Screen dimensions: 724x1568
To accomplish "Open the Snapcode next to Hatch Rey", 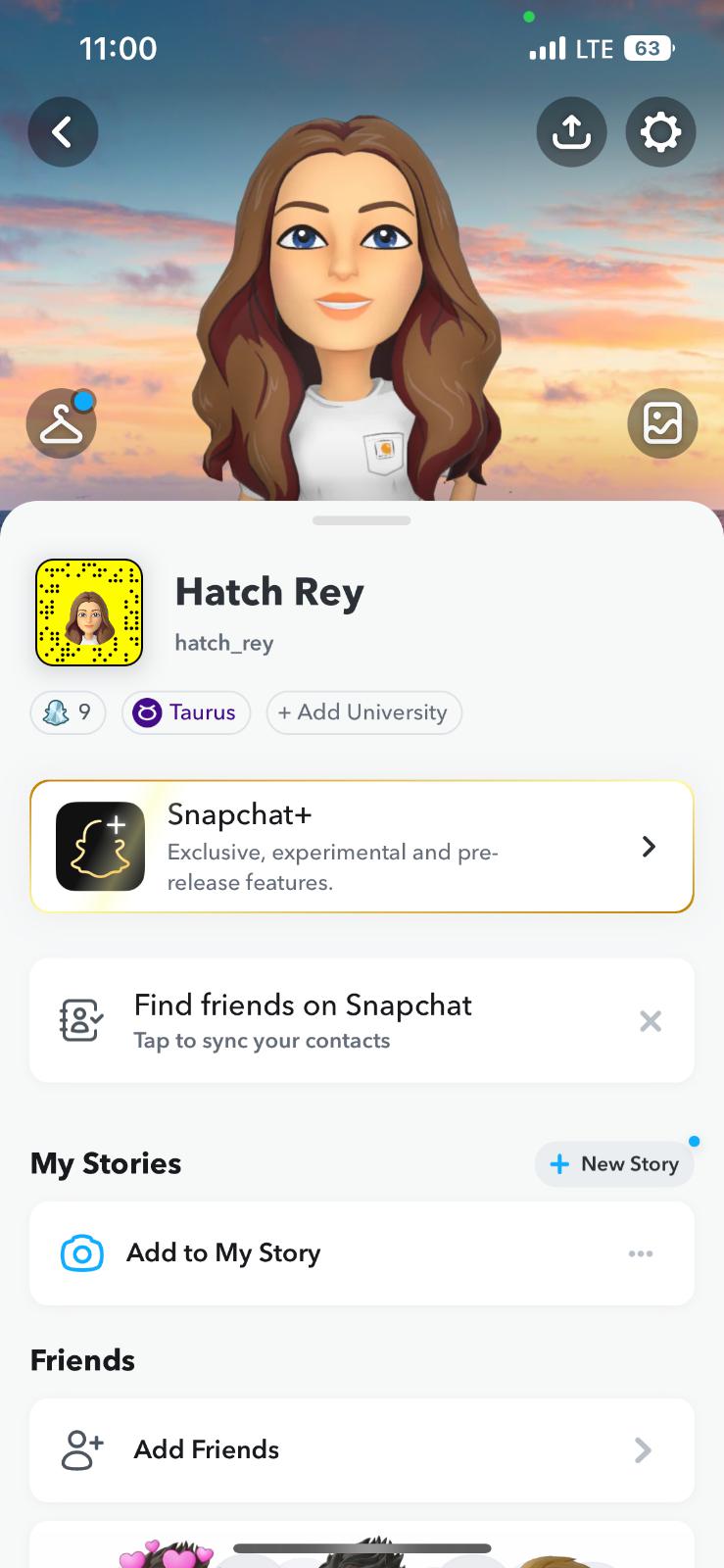I will click(x=89, y=612).
